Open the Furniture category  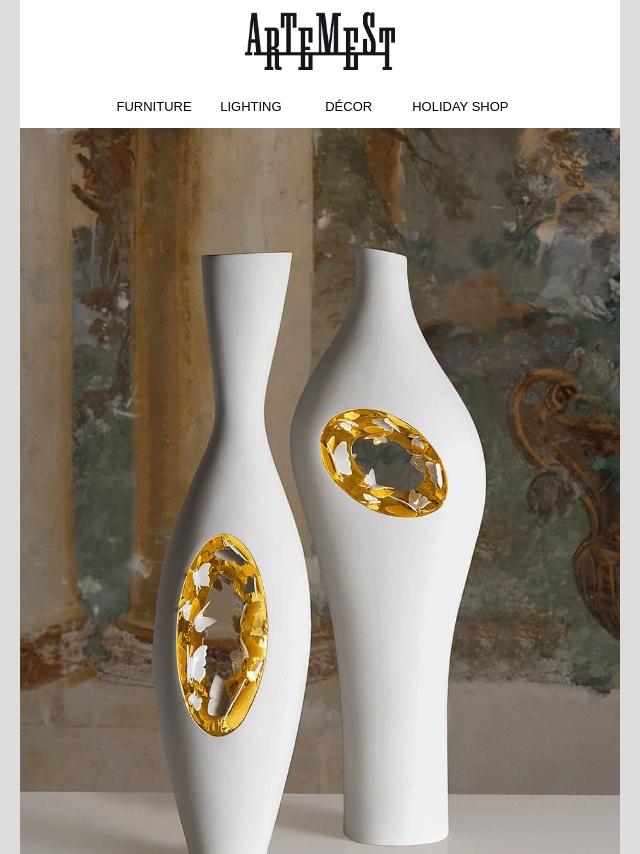[153, 106]
